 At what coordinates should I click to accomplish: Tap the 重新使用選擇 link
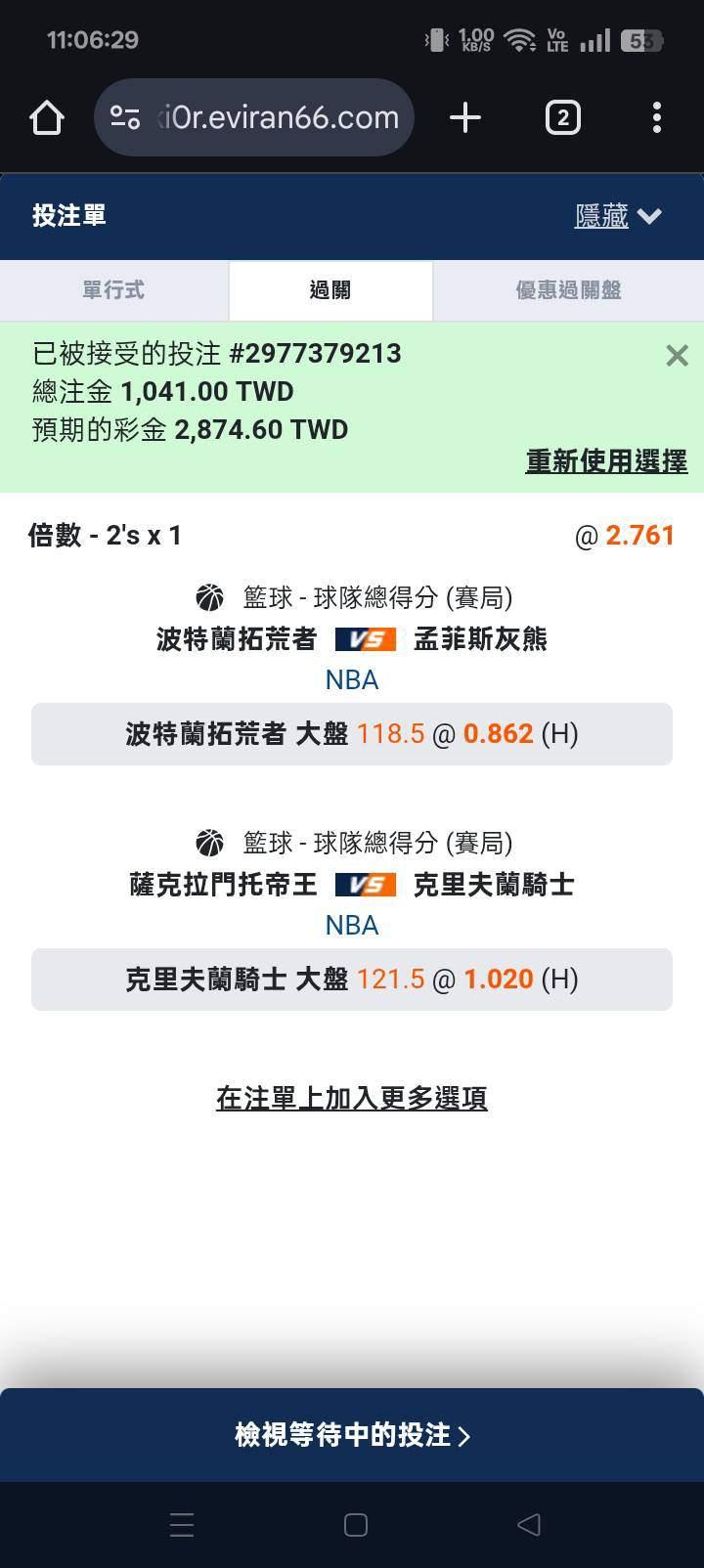click(x=606, y=461)
